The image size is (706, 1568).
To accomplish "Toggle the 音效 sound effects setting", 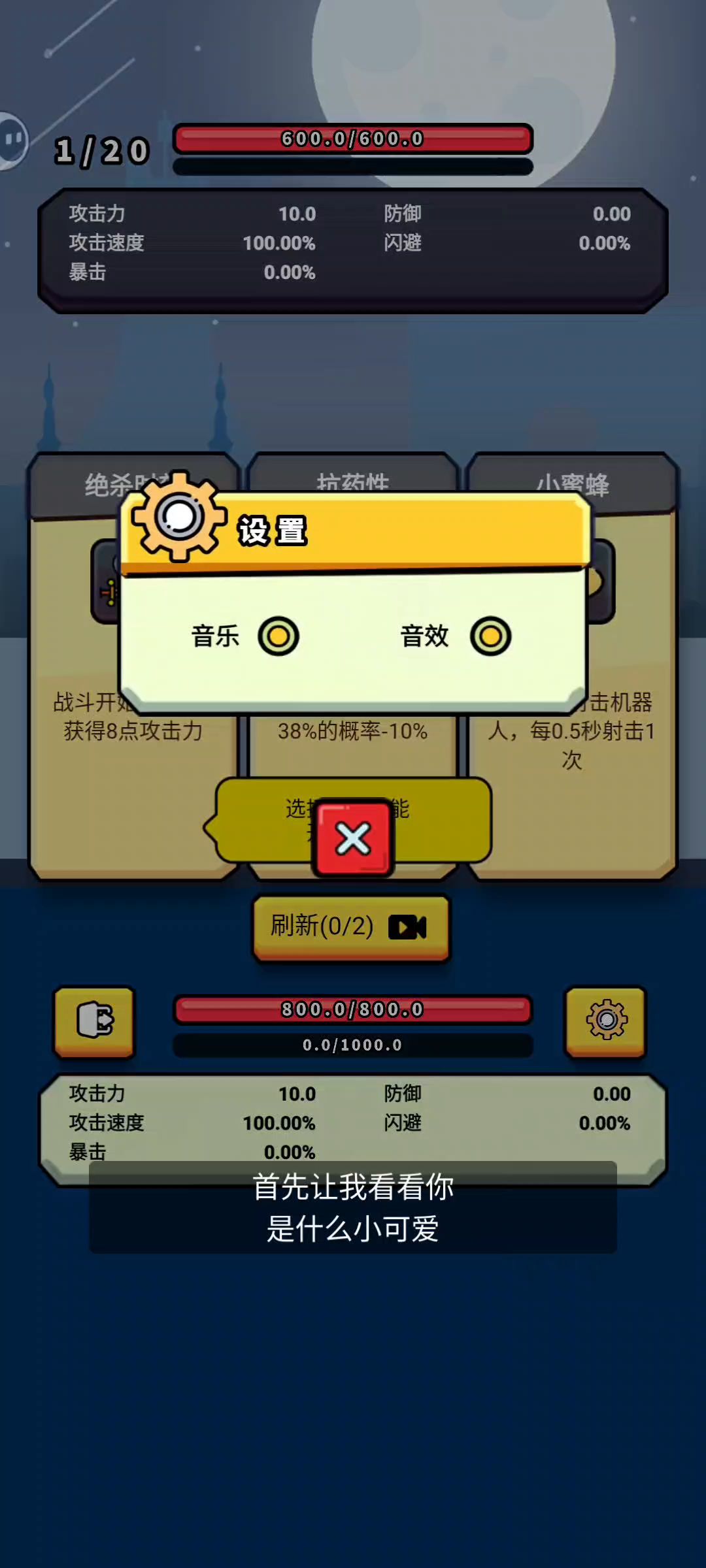I will (x=490, y=636).
